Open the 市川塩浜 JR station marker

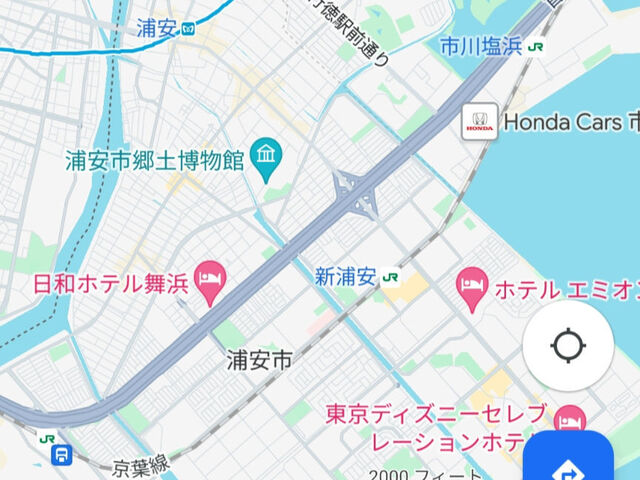537,46
